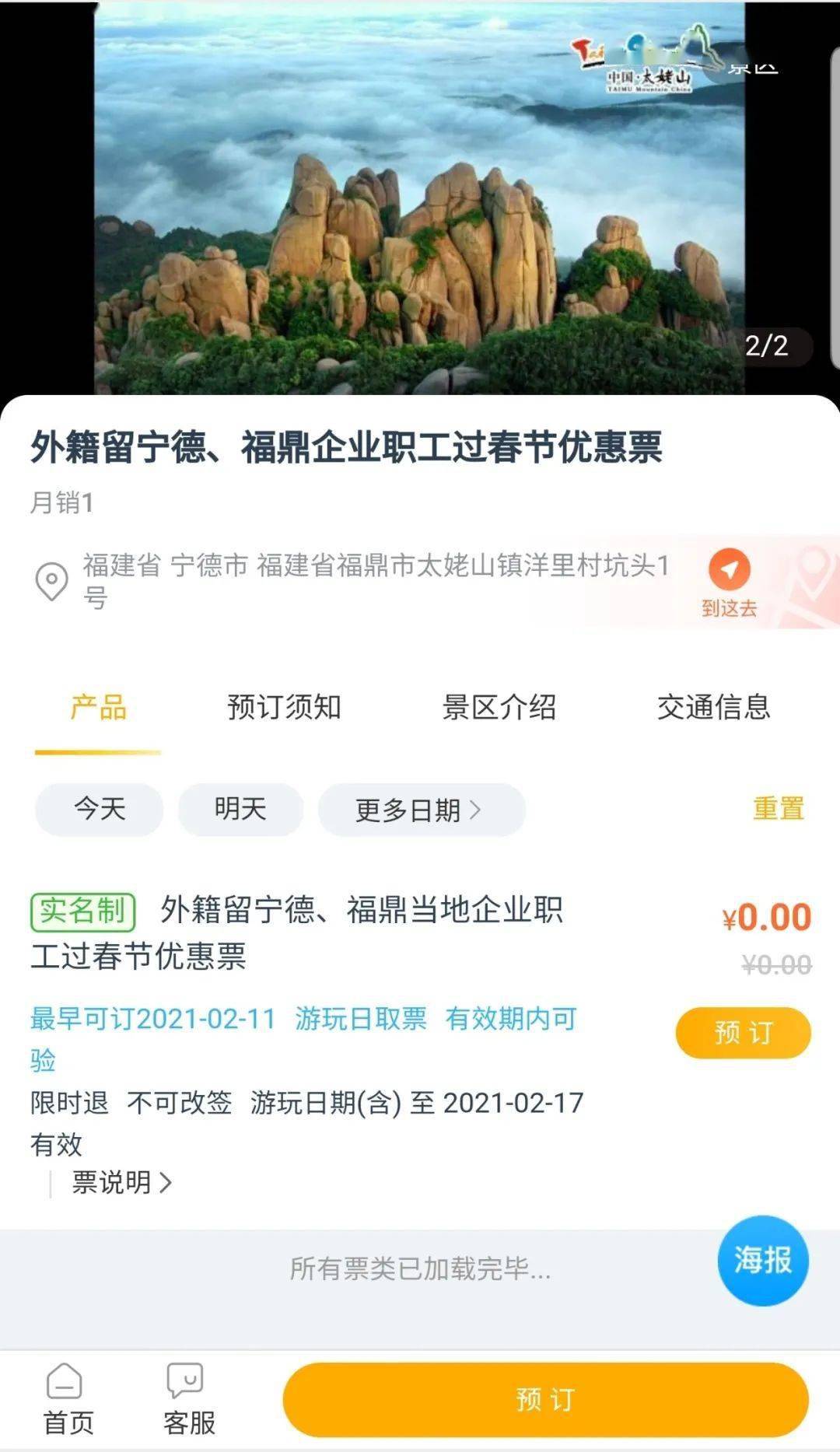The height and width of the screenshot is (1452, 840).
Task: Tap the large bottom 预订 button
Action: [x=545, y=1399]
